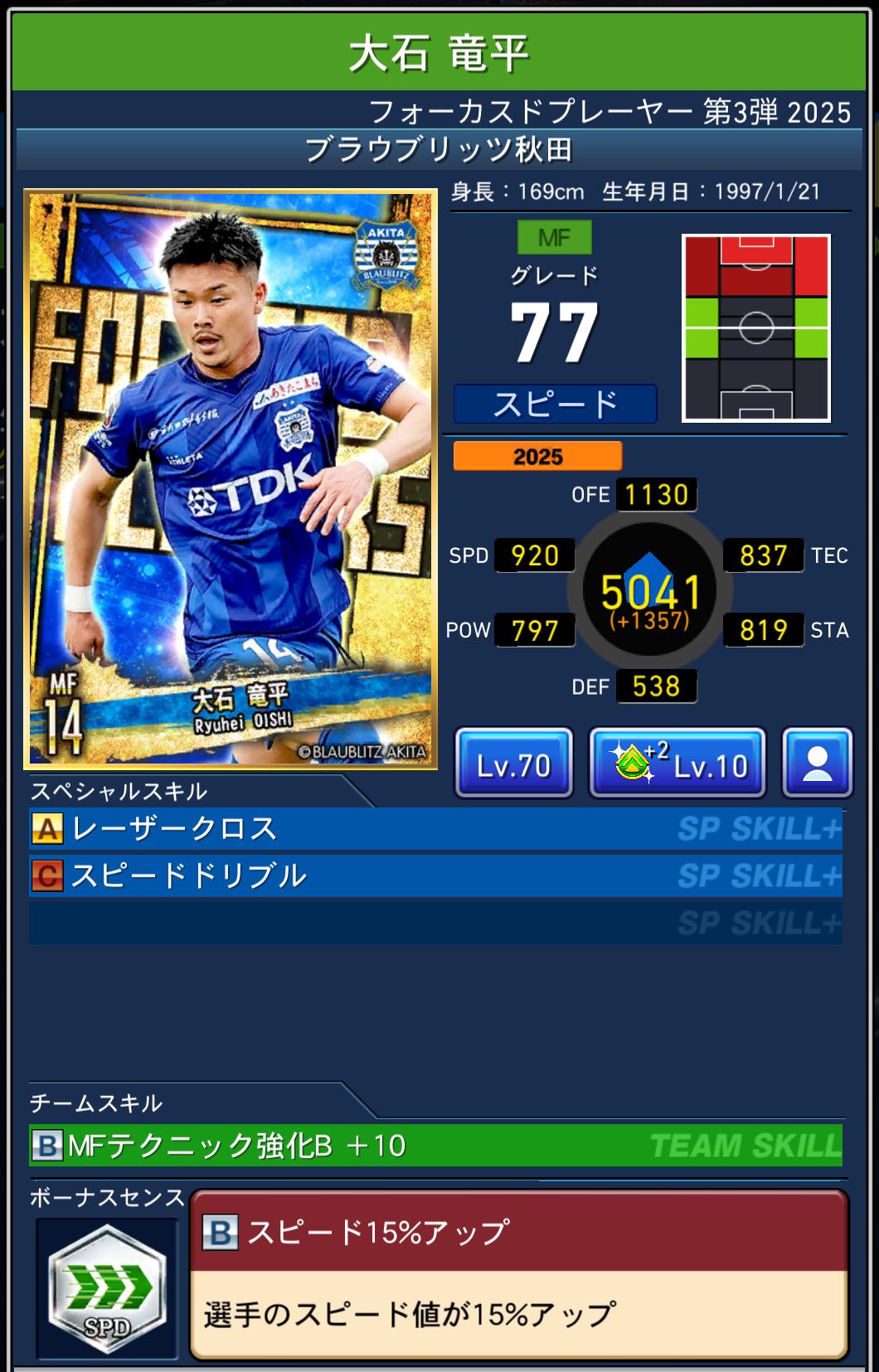
Task: Enlarge the 大石 竜平 player card image
Action: click(231, 479)
